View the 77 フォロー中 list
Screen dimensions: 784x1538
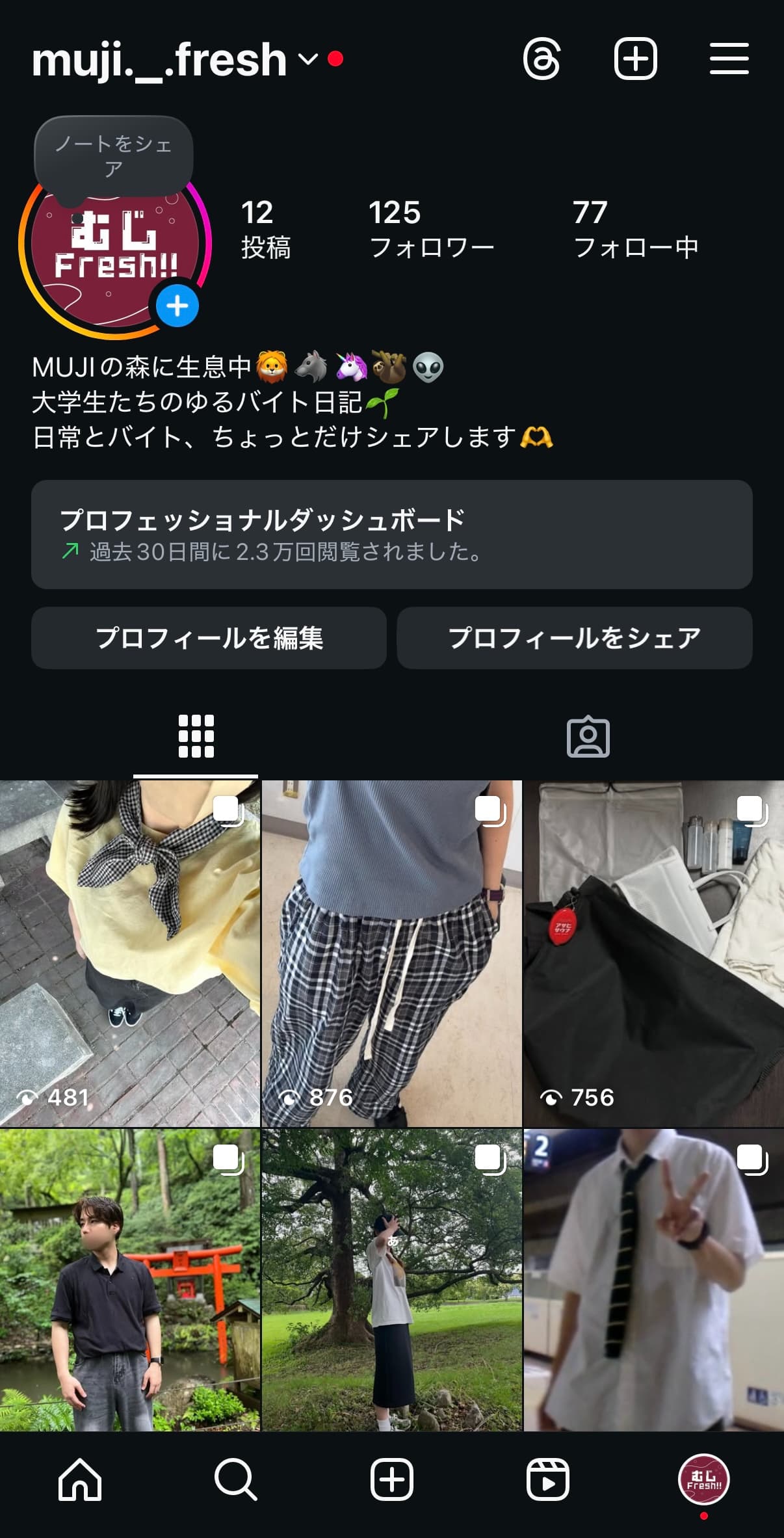635,229
